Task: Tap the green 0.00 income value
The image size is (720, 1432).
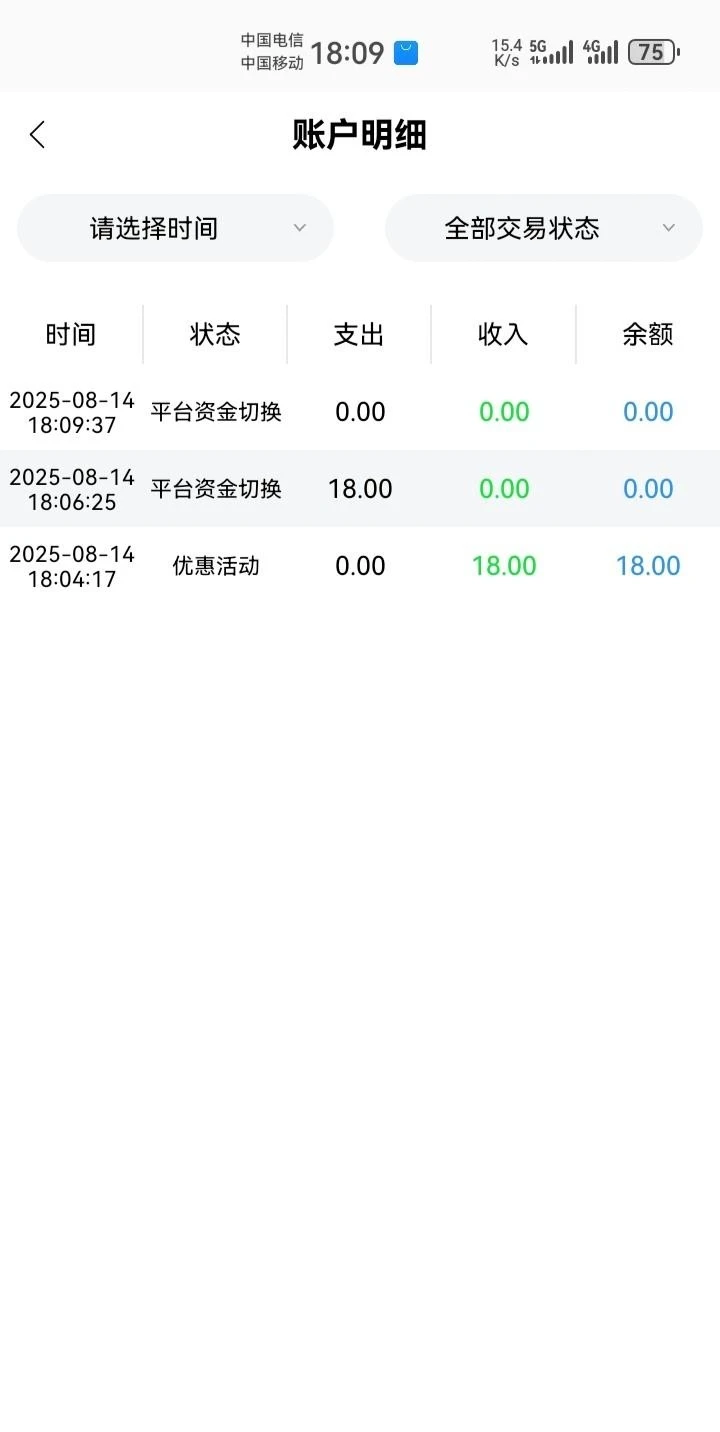Action: (x=503, y=411)
